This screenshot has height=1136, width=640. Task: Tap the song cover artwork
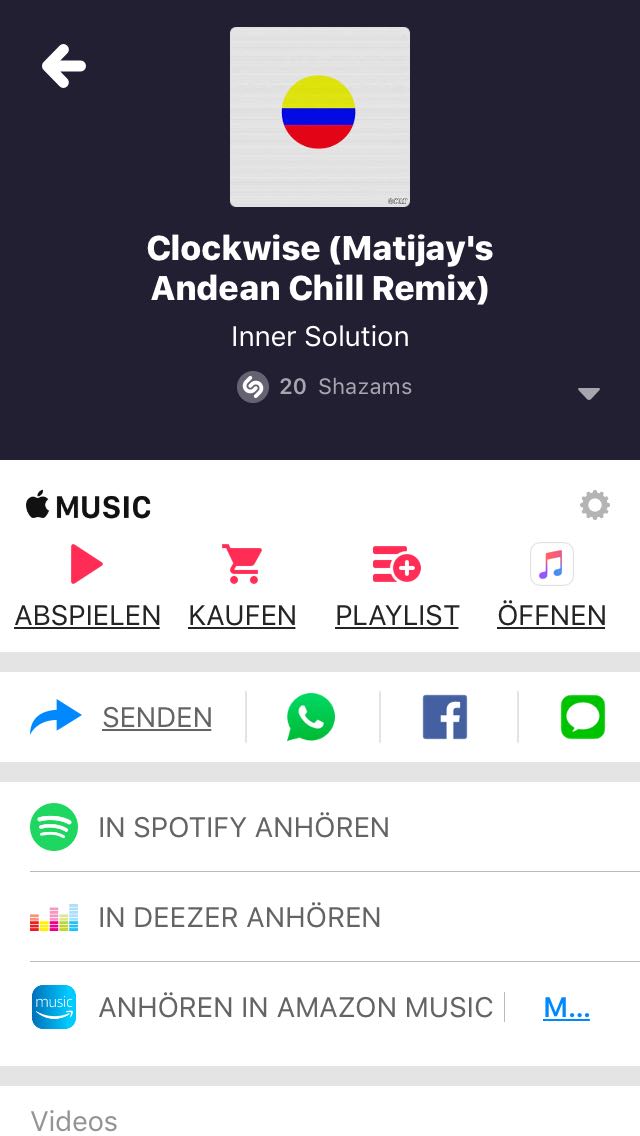[x=320, y=117]
